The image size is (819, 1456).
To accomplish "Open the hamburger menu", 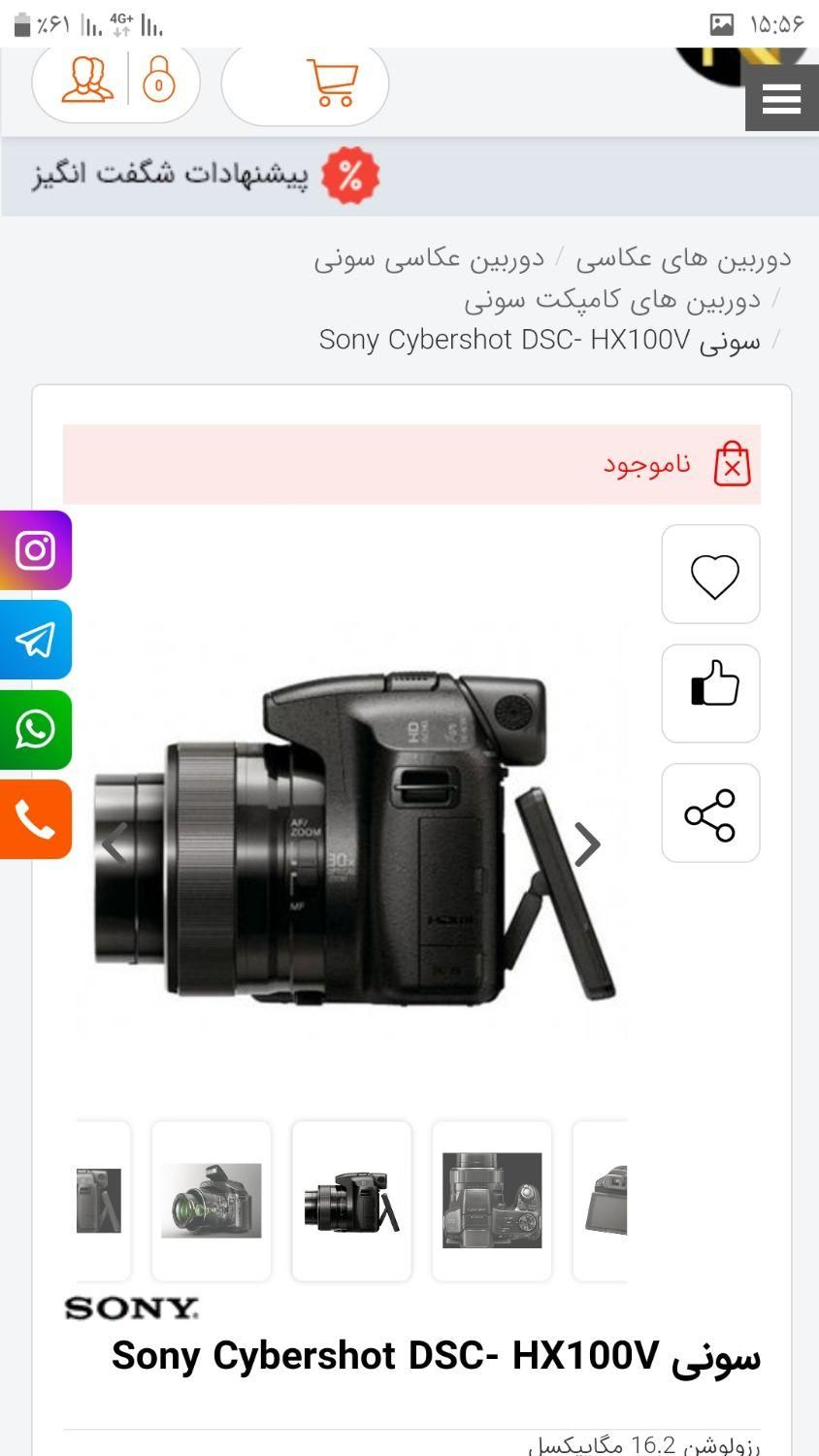I will (781, 98).
